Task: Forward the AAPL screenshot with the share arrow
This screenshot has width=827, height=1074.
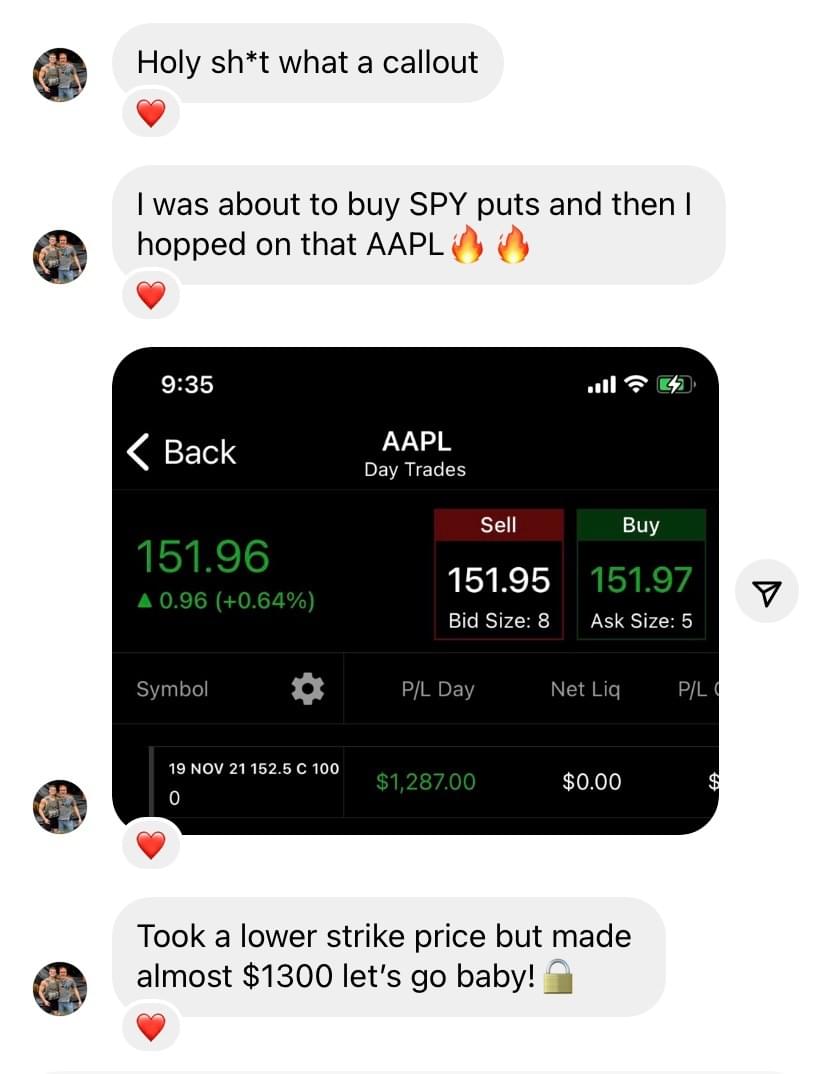Action: coord(766,594)
